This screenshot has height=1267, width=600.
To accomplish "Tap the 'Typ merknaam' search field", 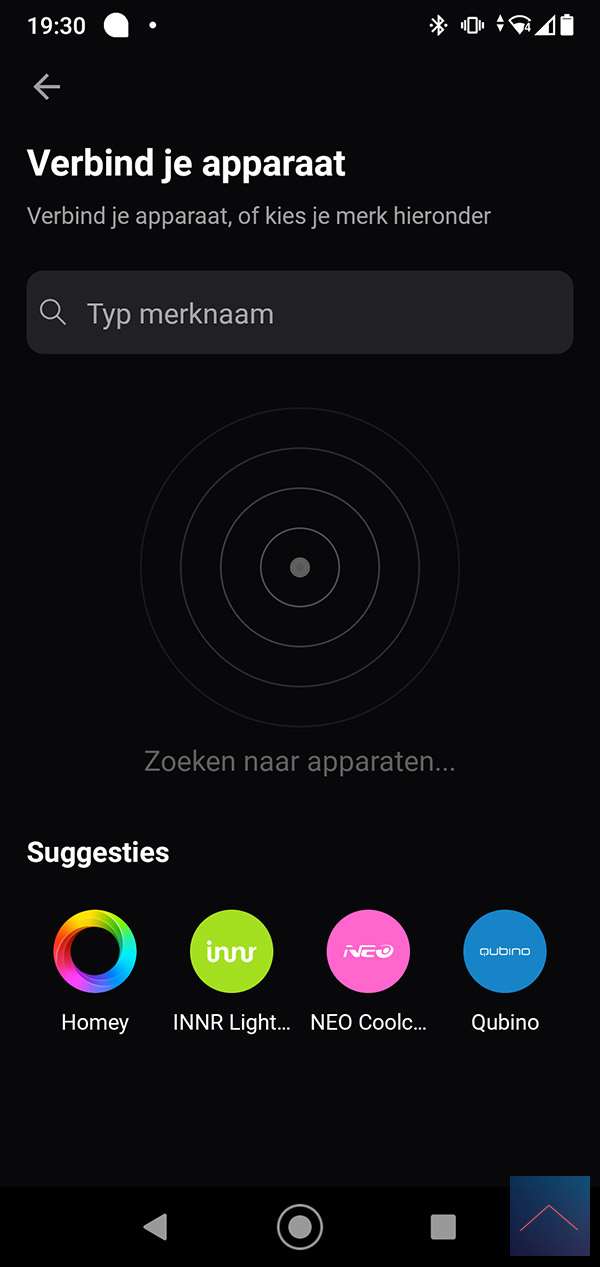I will click(300, 313).
